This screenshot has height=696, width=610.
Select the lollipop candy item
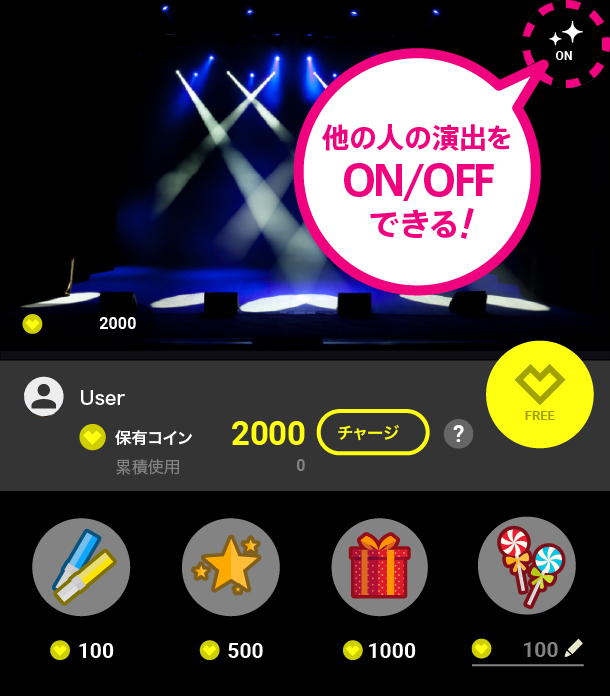(527, 567)
